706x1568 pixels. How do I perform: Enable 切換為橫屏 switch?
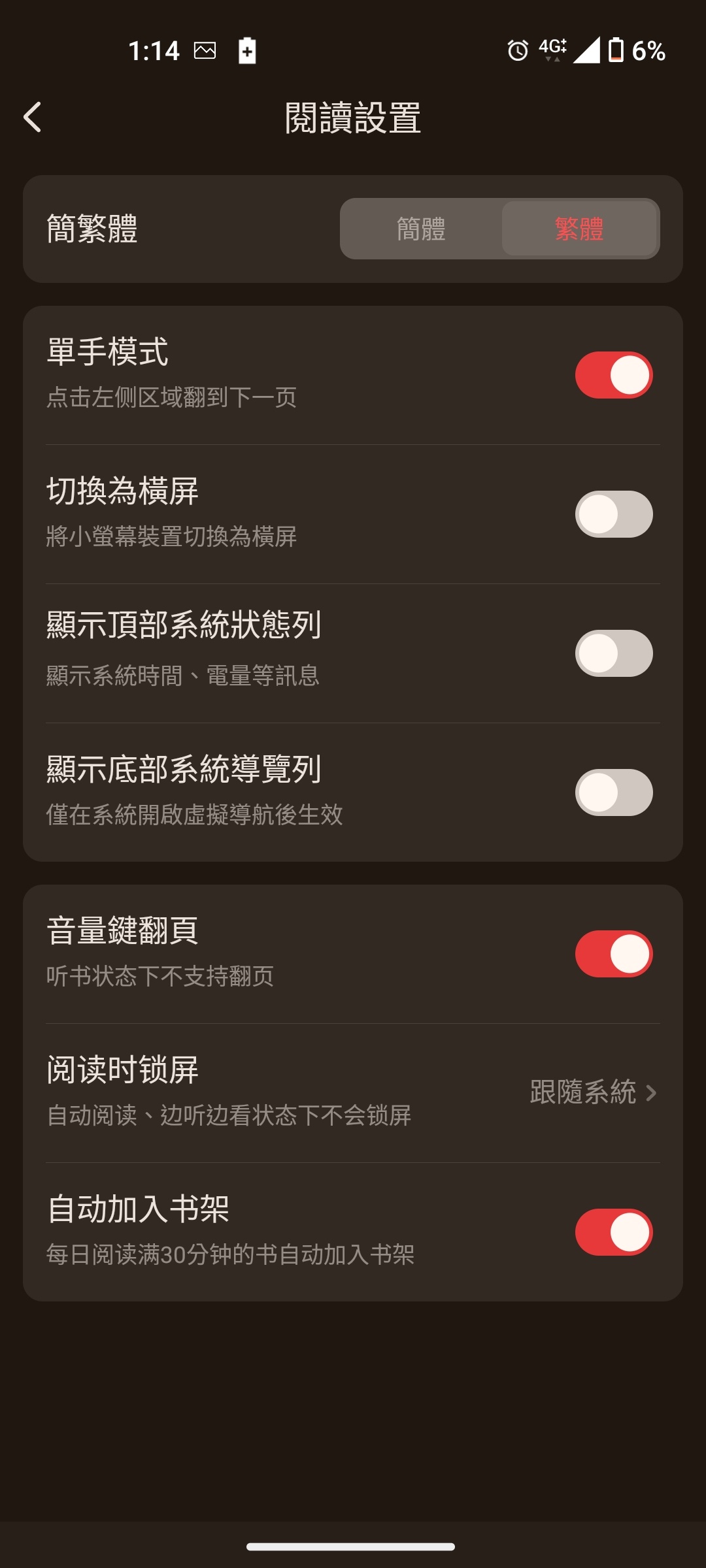[x=614, y=514]
